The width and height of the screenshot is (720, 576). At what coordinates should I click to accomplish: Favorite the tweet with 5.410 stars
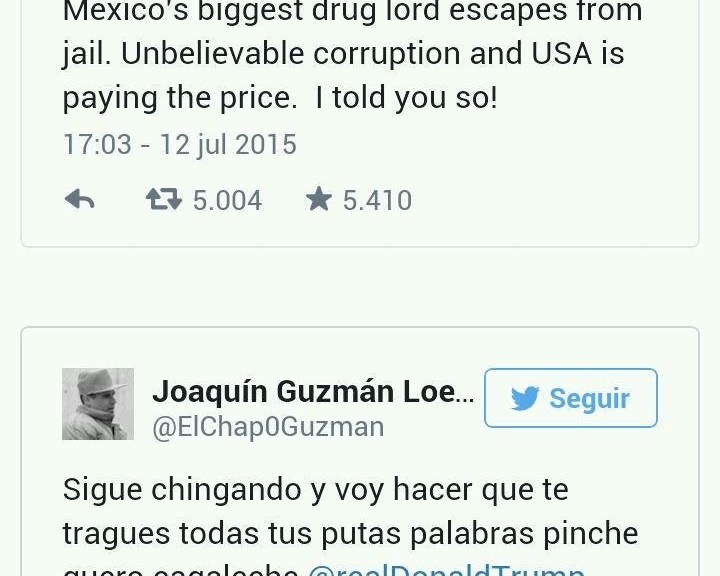tap(319, 200)
